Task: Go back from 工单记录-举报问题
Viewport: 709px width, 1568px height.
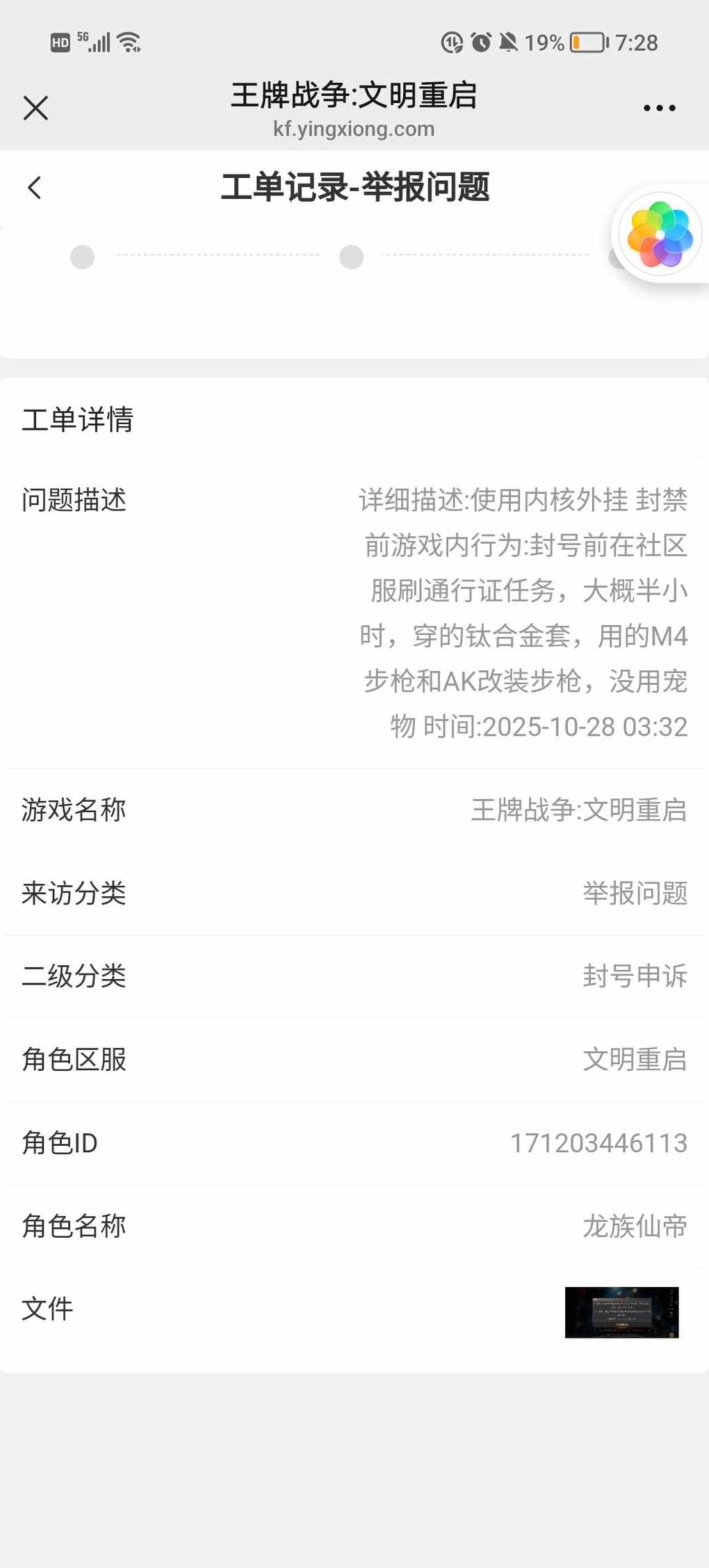Action: [35, 188]
